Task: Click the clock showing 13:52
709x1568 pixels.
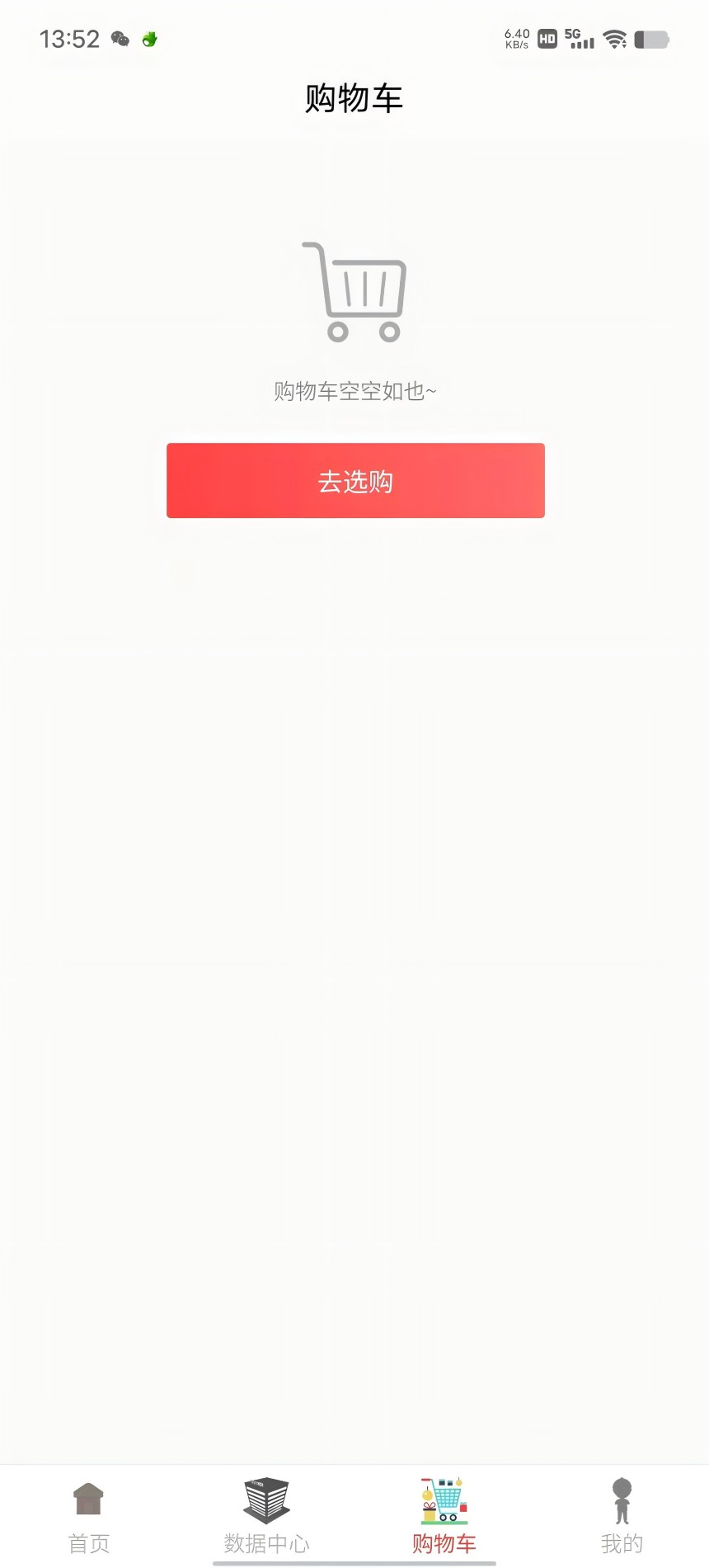Action: [70, 38]
